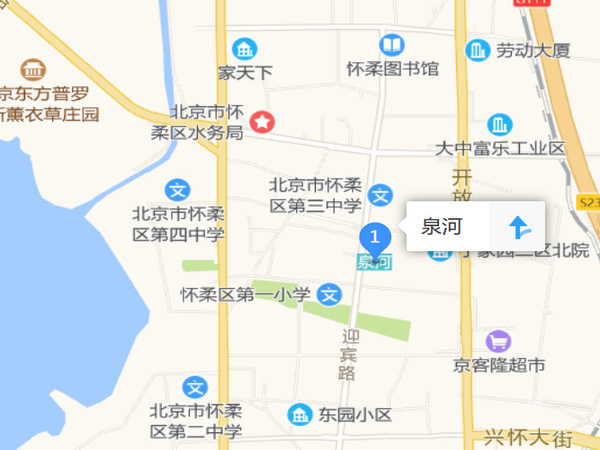Viewport: 600px width, 450px height.
Task: Open the 家天下 place icon
Action: (245, 48)
